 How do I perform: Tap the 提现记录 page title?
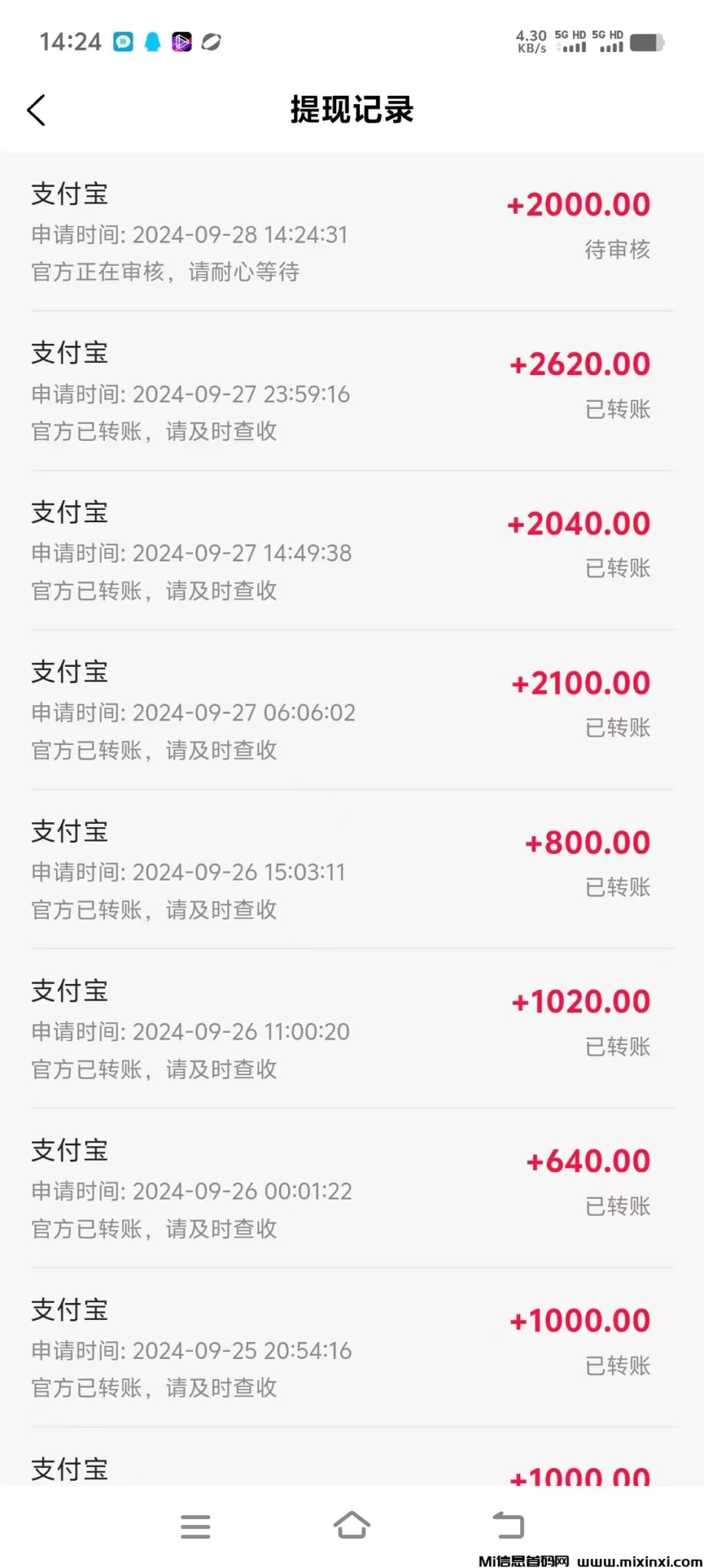click(x=352, y=109)
